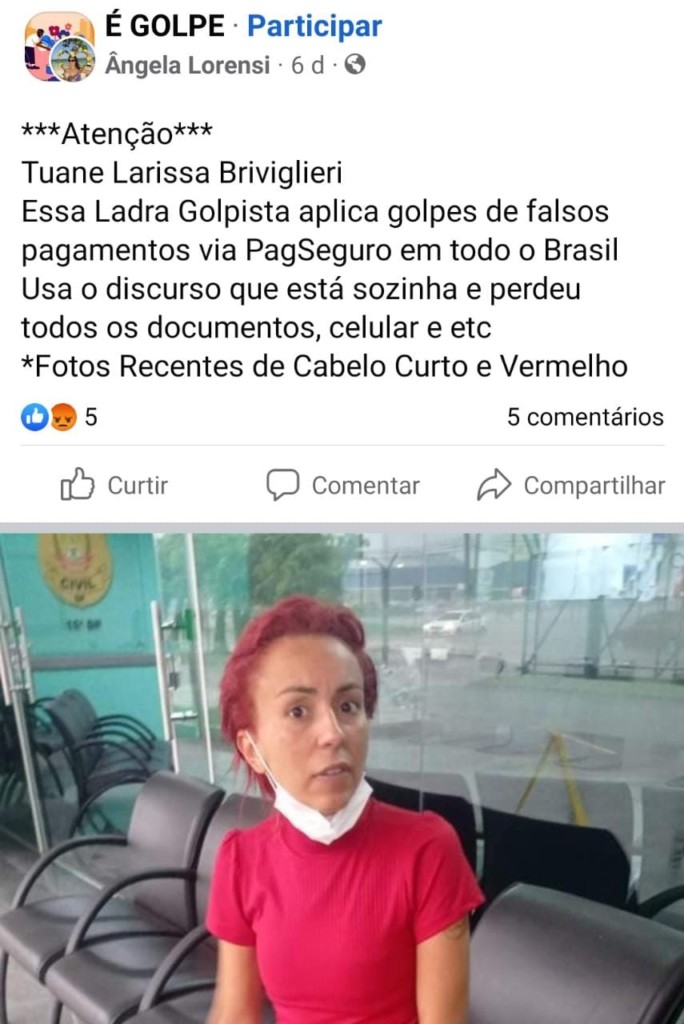See who reacted to the post

tap(59, 417)
